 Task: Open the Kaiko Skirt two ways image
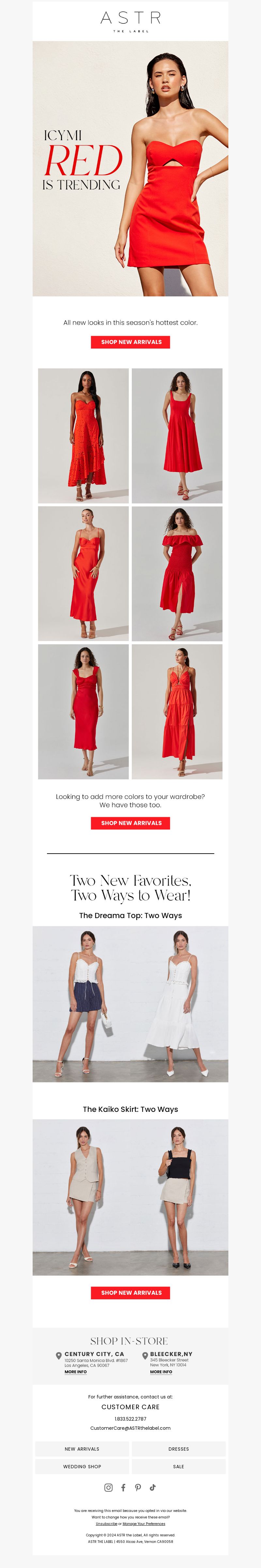[x=130, y=1197]
